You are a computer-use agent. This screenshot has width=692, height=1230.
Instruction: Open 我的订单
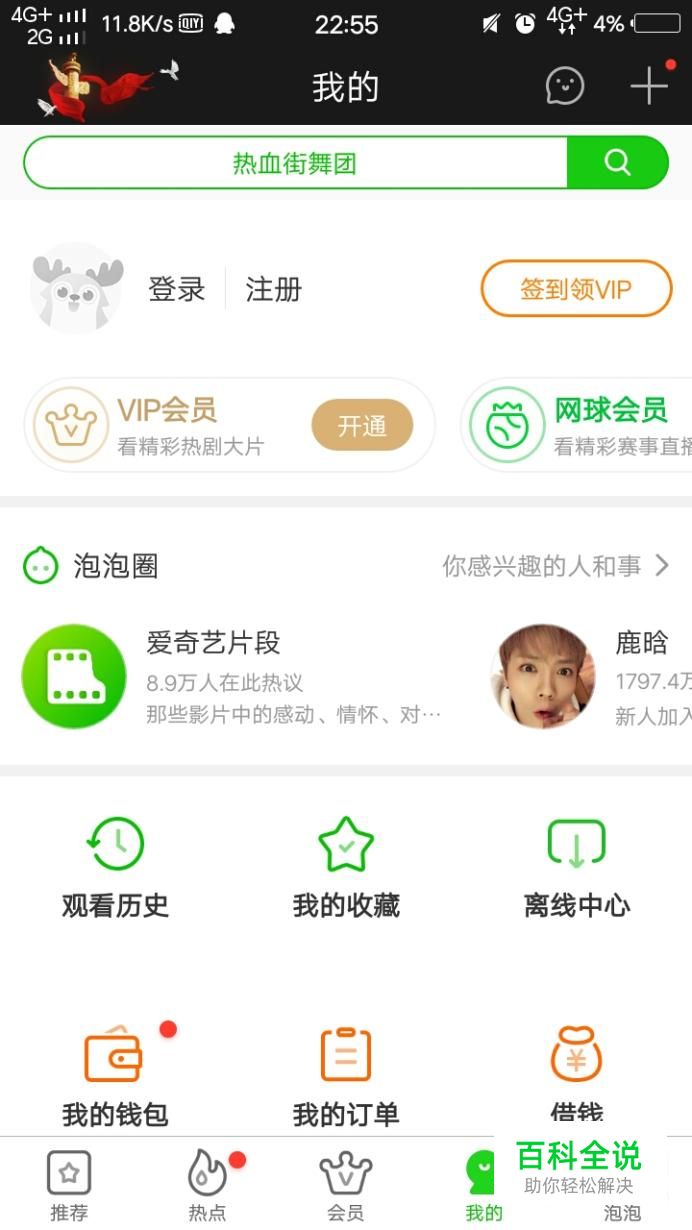click(x=346, y=1075)
